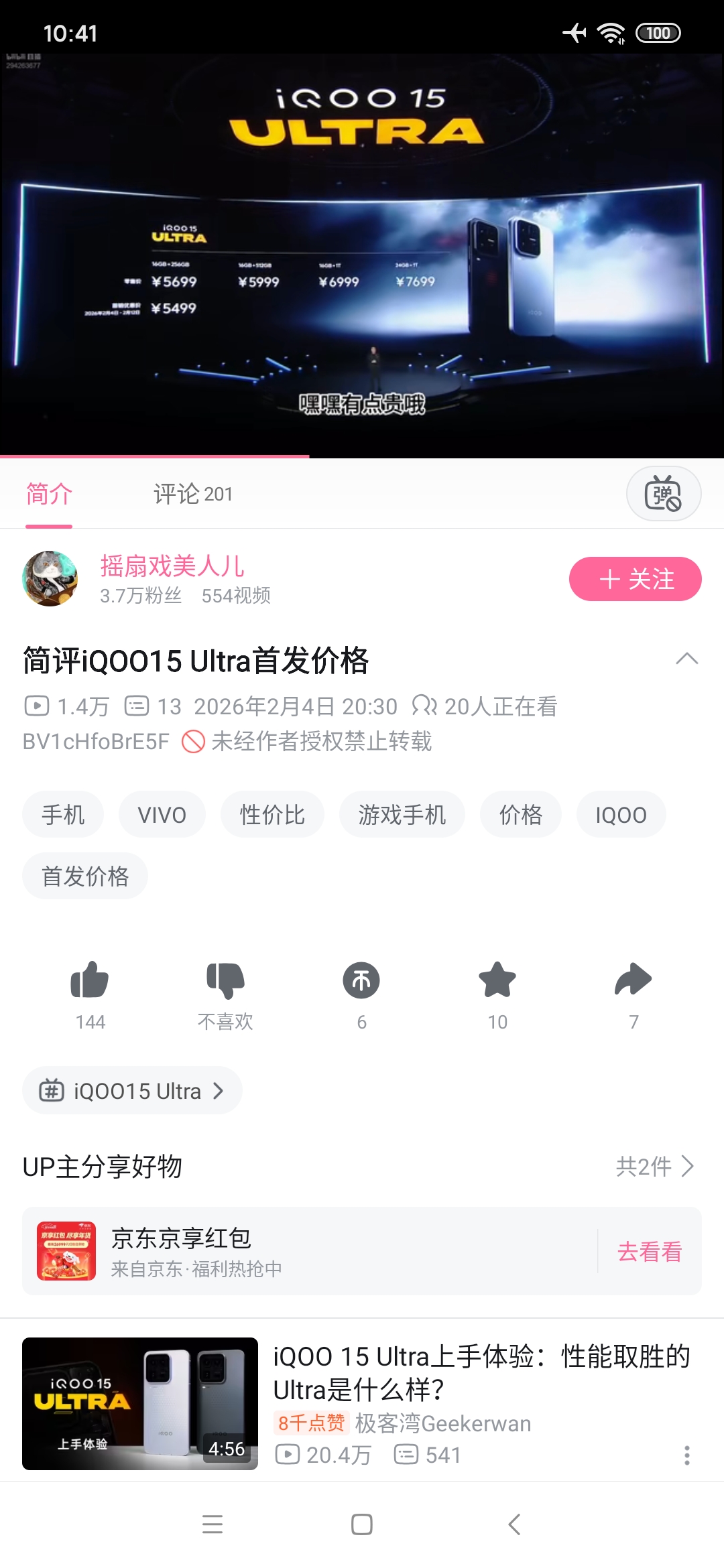The height and width of the screenshot is (1568, 724).
Task: Open the 首发价格 tag
Action: tap(85, 876)
